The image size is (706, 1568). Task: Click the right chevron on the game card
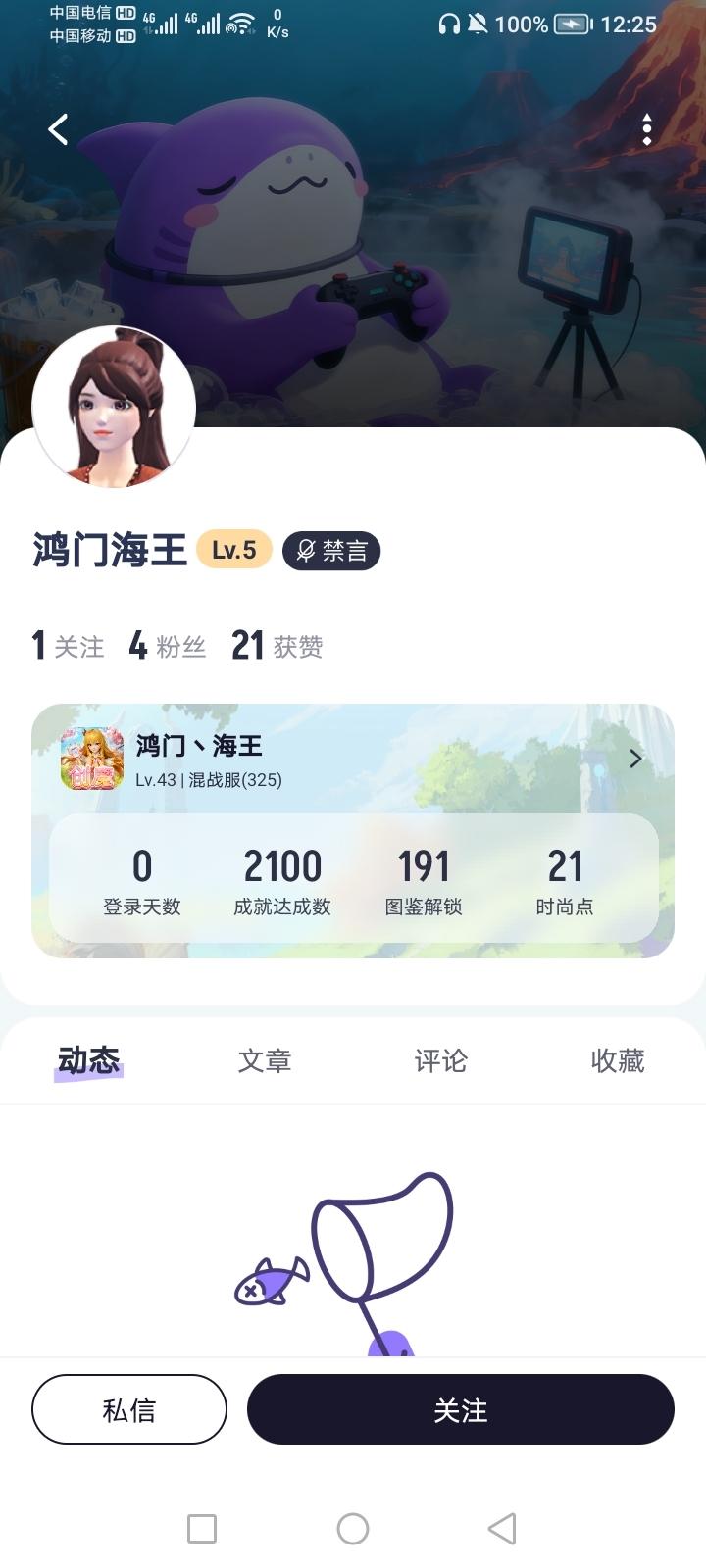(635, 758)
